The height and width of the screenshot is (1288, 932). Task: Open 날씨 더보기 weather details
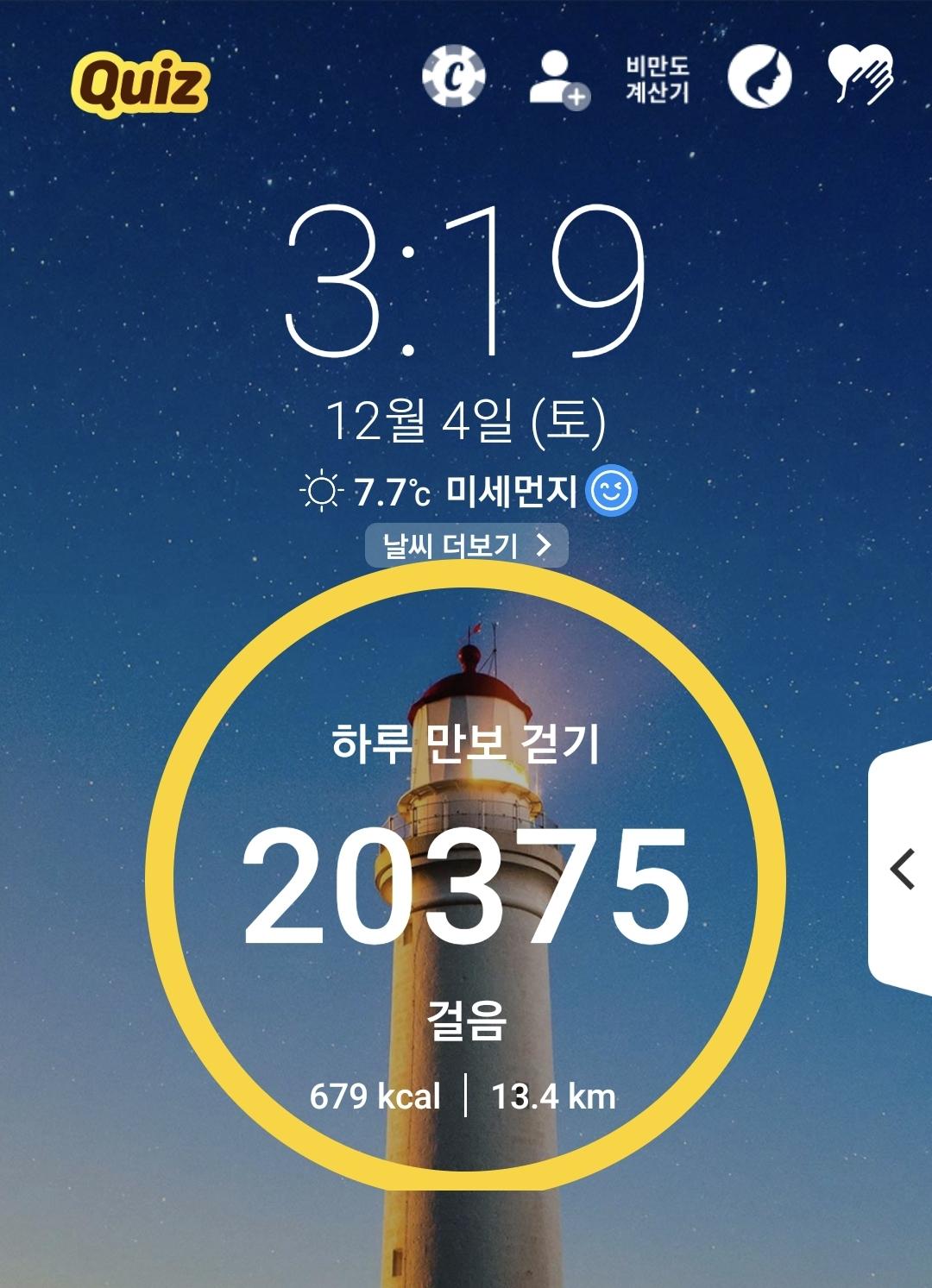click(x=466, y=545)
